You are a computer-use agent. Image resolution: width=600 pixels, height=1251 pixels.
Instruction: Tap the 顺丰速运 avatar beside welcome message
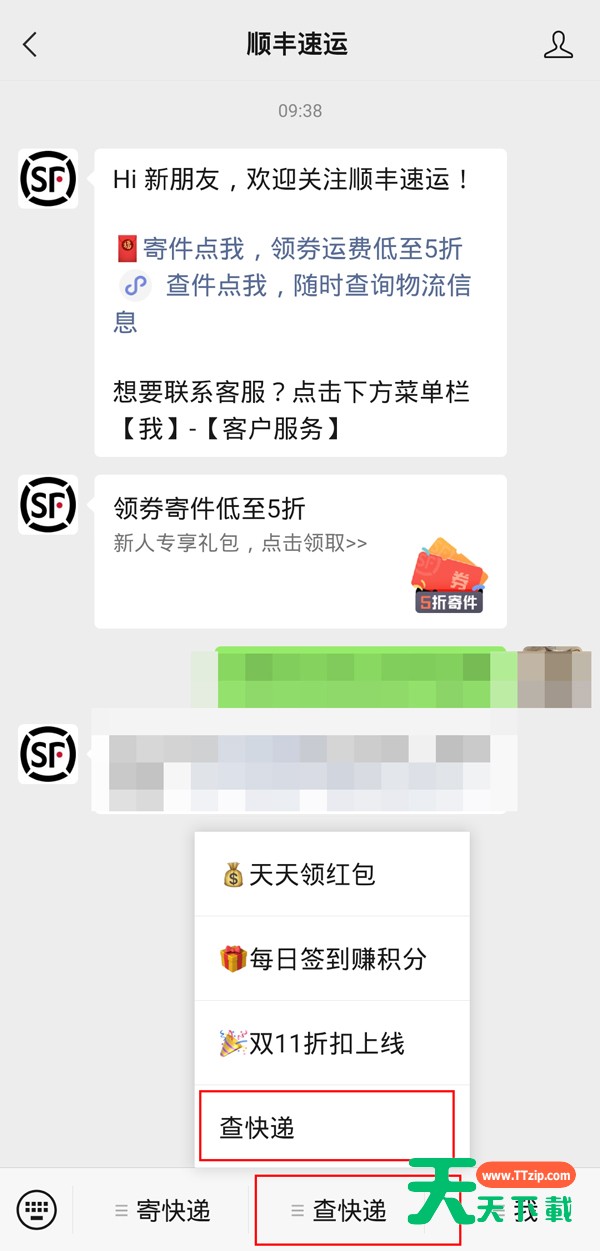(x=48, y=178)
